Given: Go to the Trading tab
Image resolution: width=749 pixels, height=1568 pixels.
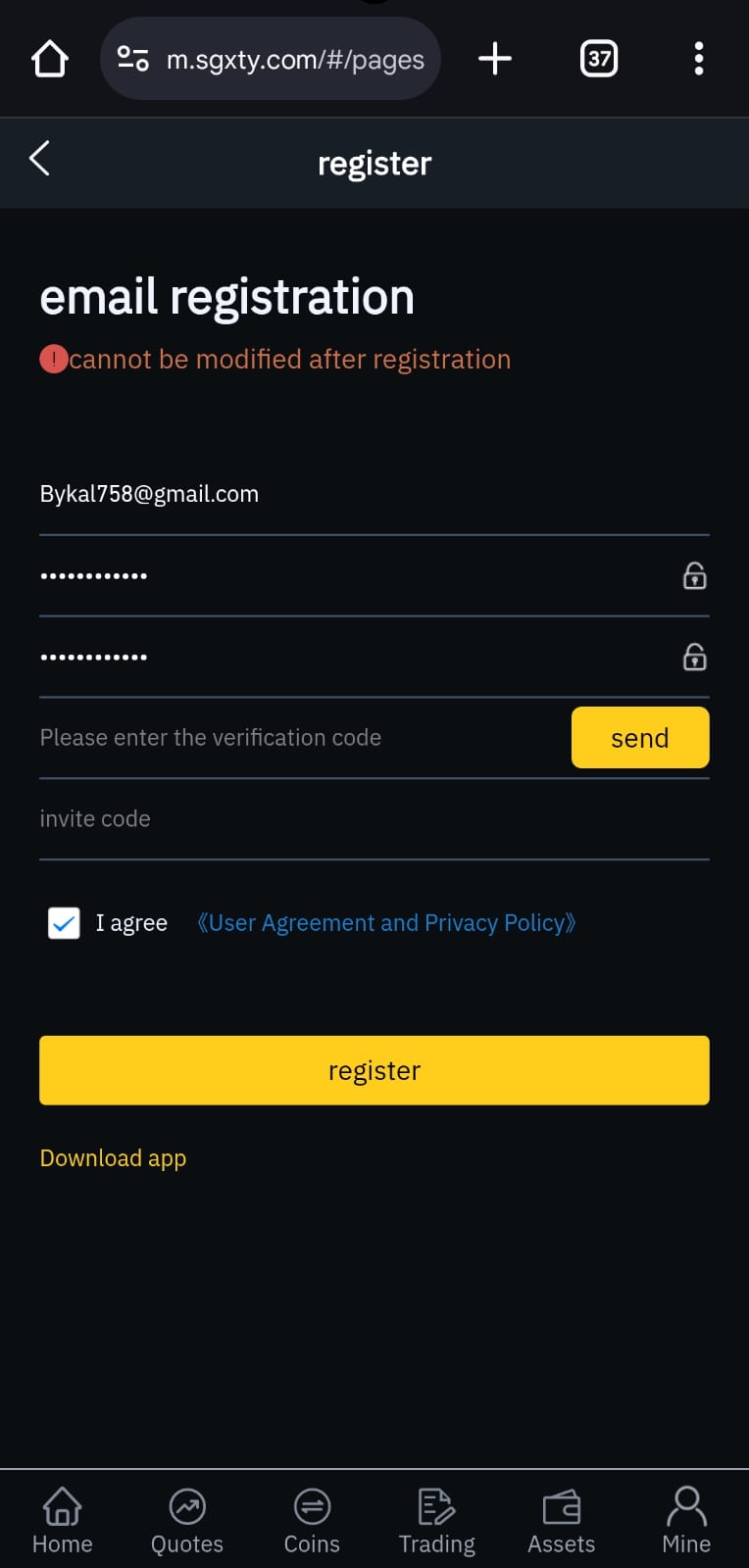Looking at the screenshot, I should point(436,1521).
